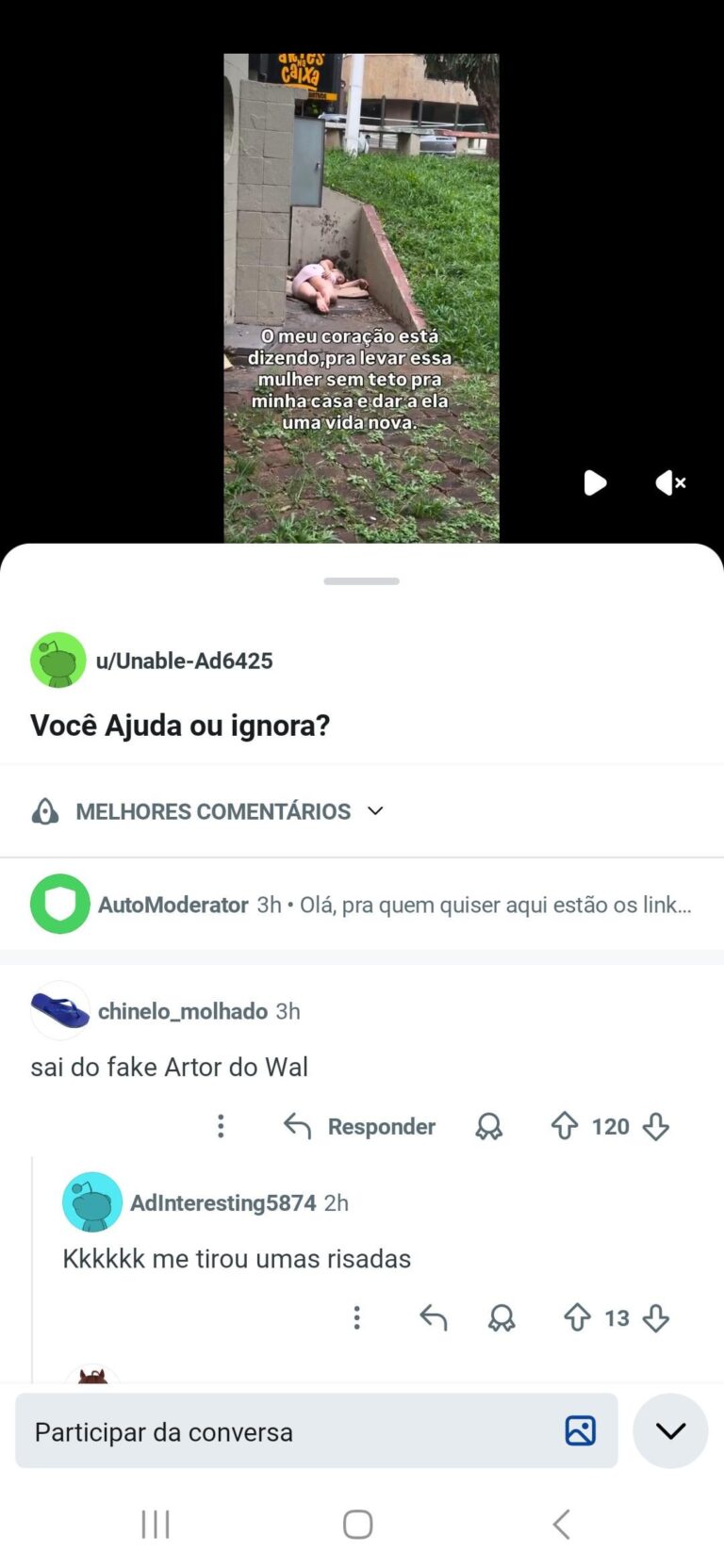724x1568 pixels.
Task: Upvote chinelo_molhado's comment
Action: click(x=565, y=1126)
